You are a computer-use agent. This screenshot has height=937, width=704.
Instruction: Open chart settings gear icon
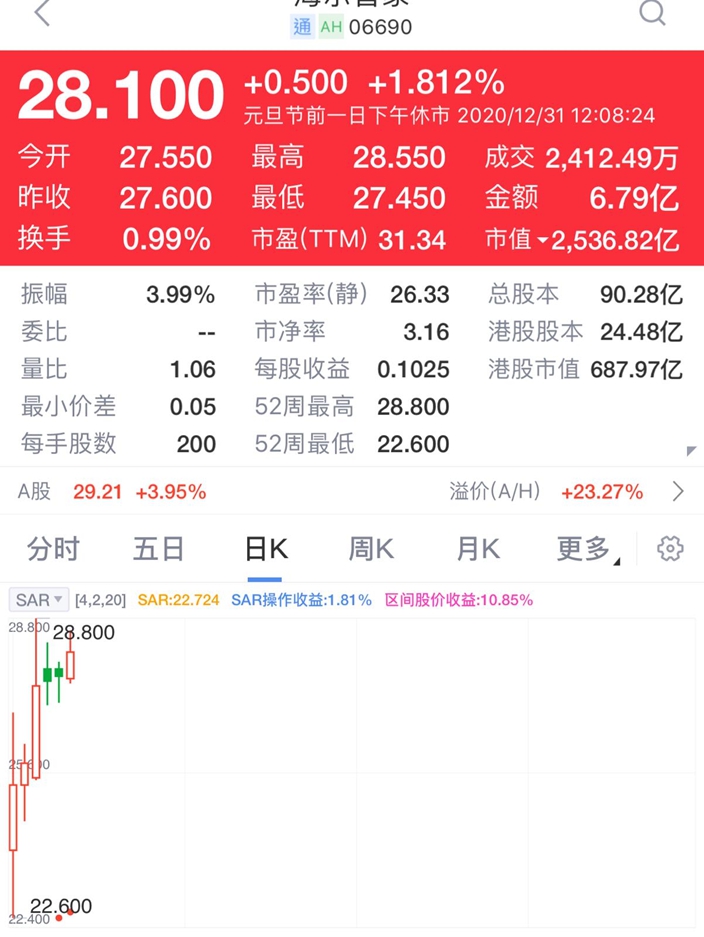coord(670,549)
